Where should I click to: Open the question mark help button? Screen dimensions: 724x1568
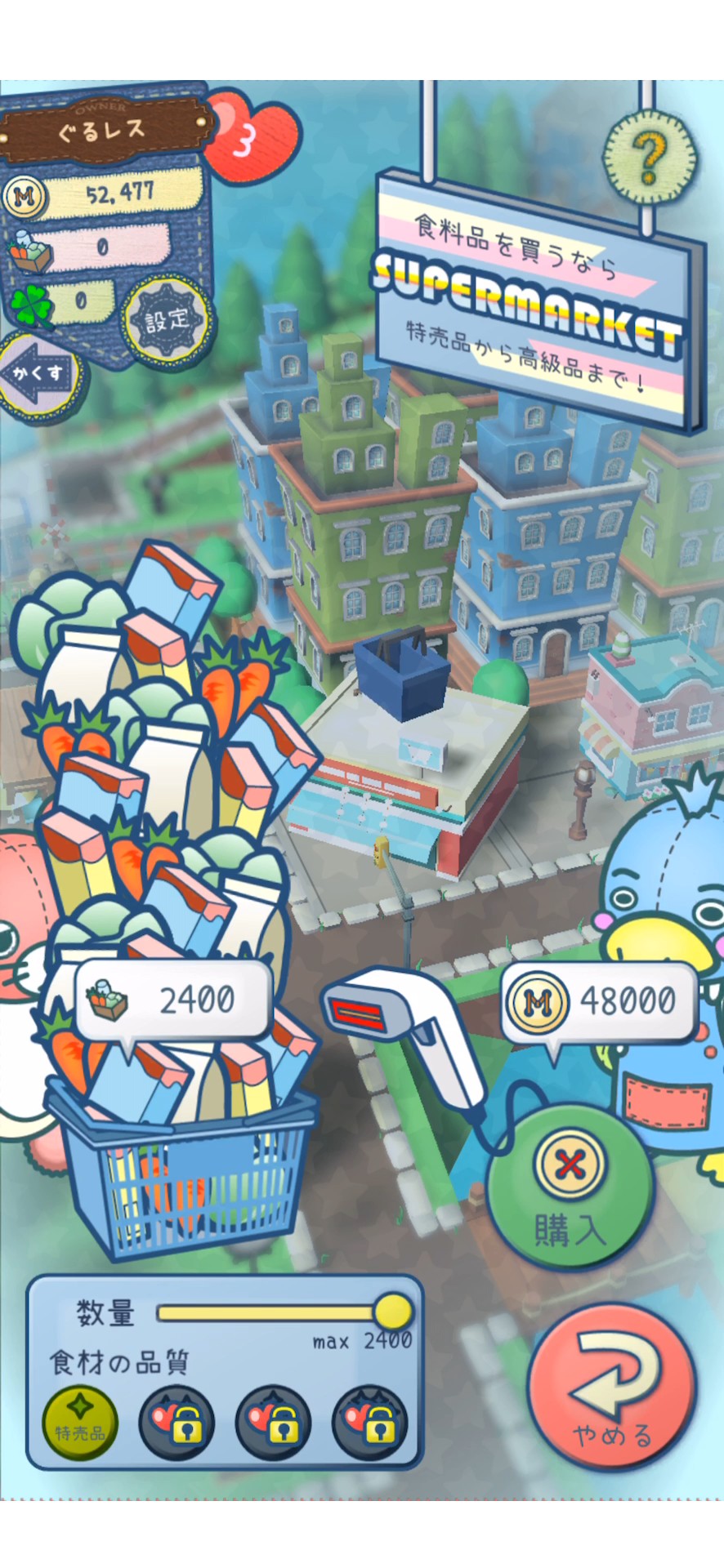tap(649, 156)
